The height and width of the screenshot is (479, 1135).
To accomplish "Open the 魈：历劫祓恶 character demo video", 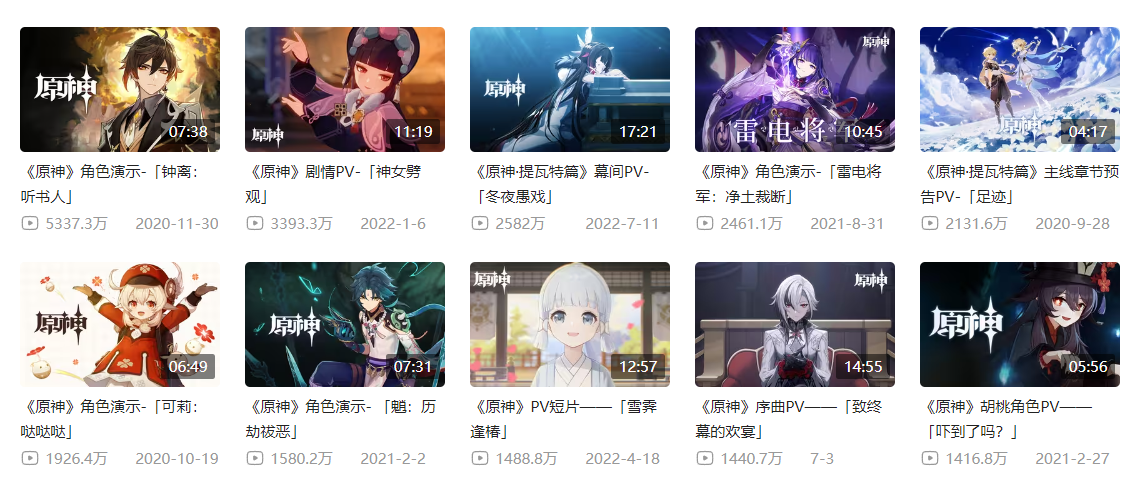I will click(345, 325).
